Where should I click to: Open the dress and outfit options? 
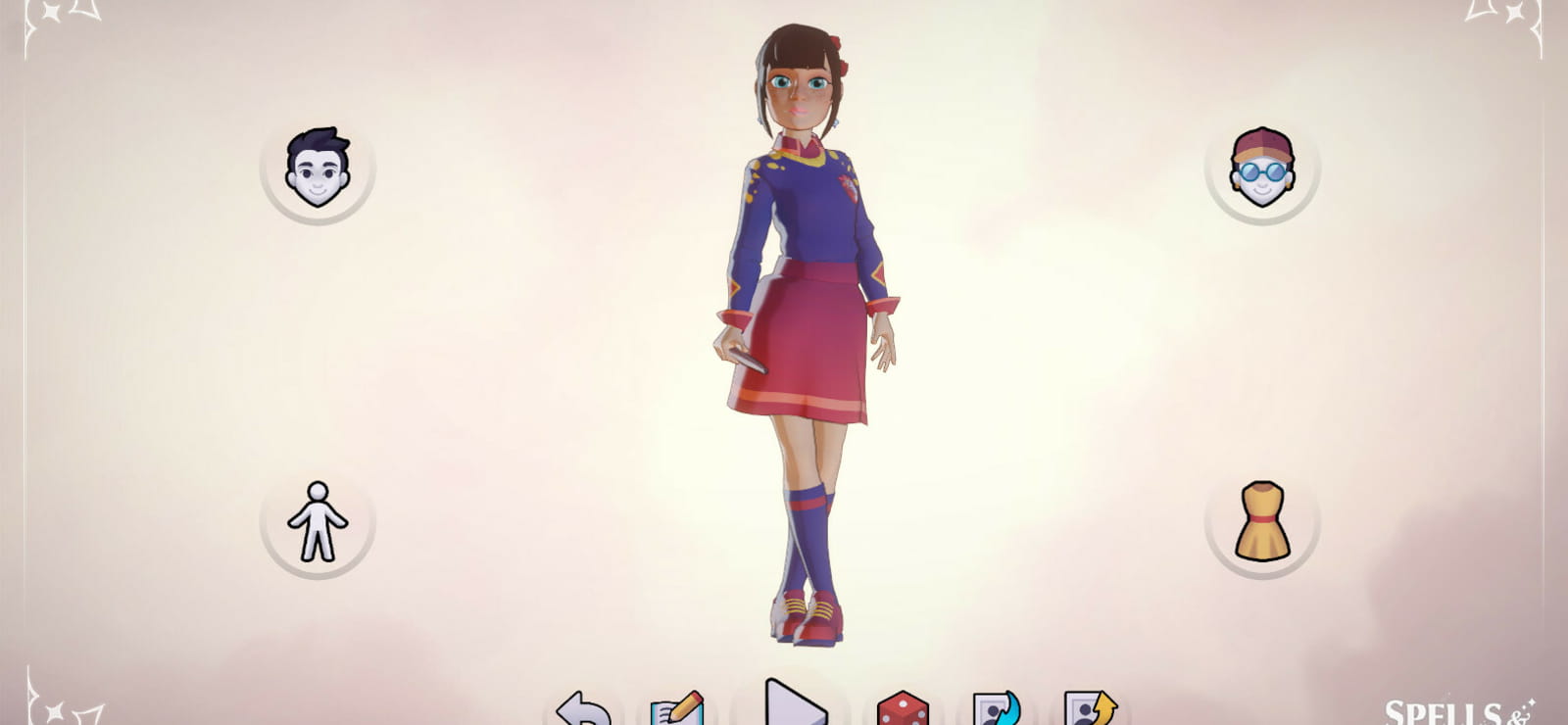coord(1262,521)
